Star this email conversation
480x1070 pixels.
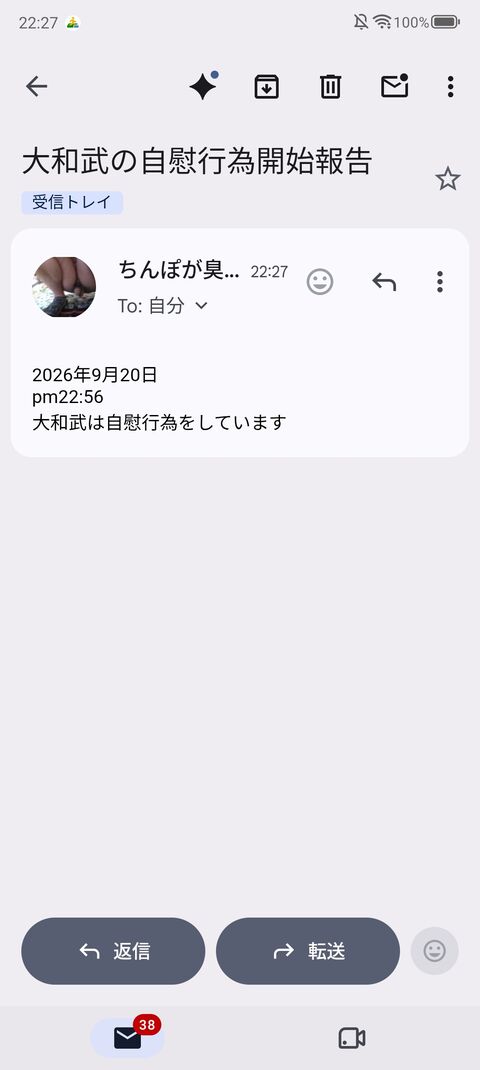point(448,179)
